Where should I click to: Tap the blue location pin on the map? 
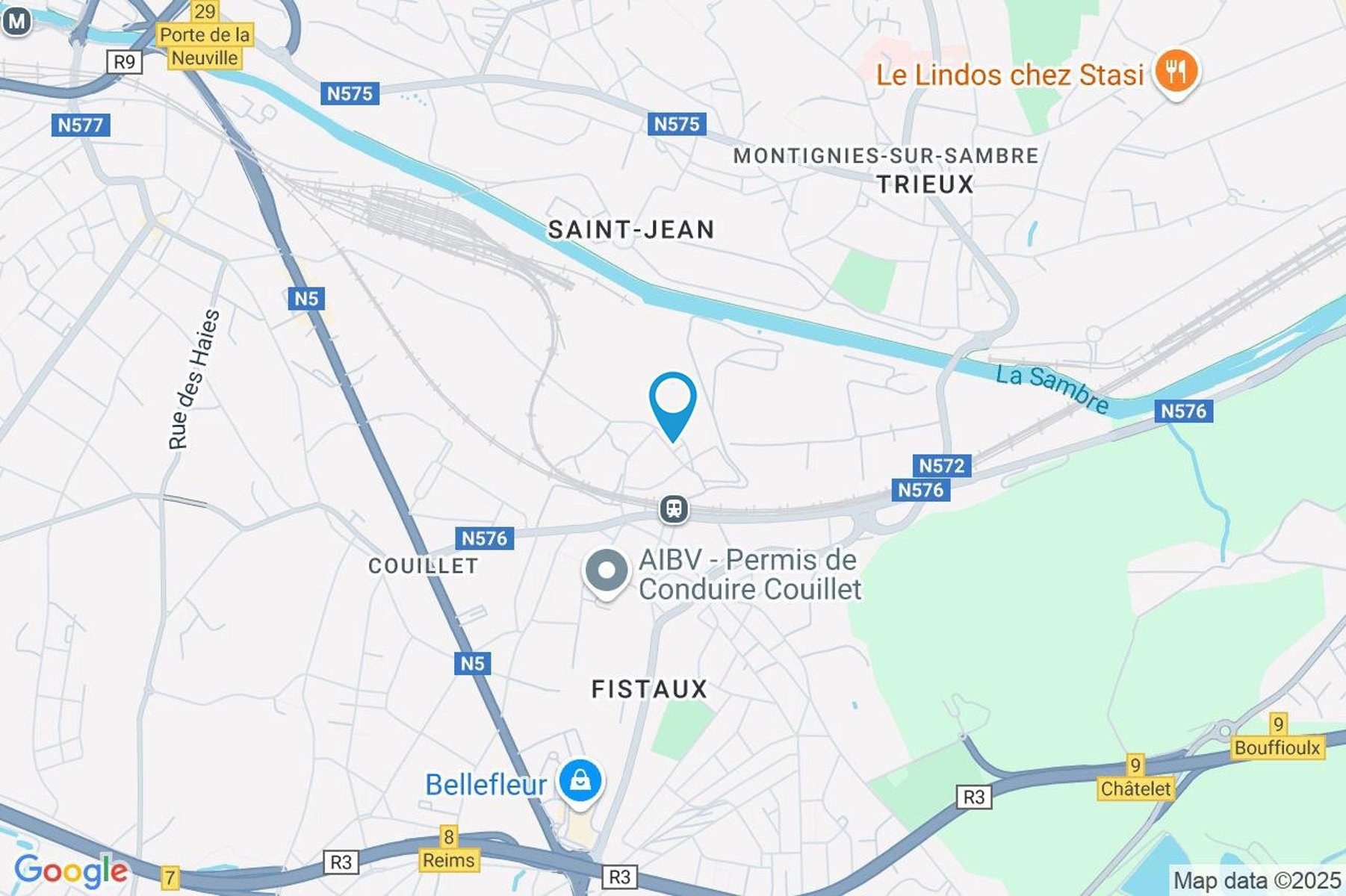coord(672,402)
